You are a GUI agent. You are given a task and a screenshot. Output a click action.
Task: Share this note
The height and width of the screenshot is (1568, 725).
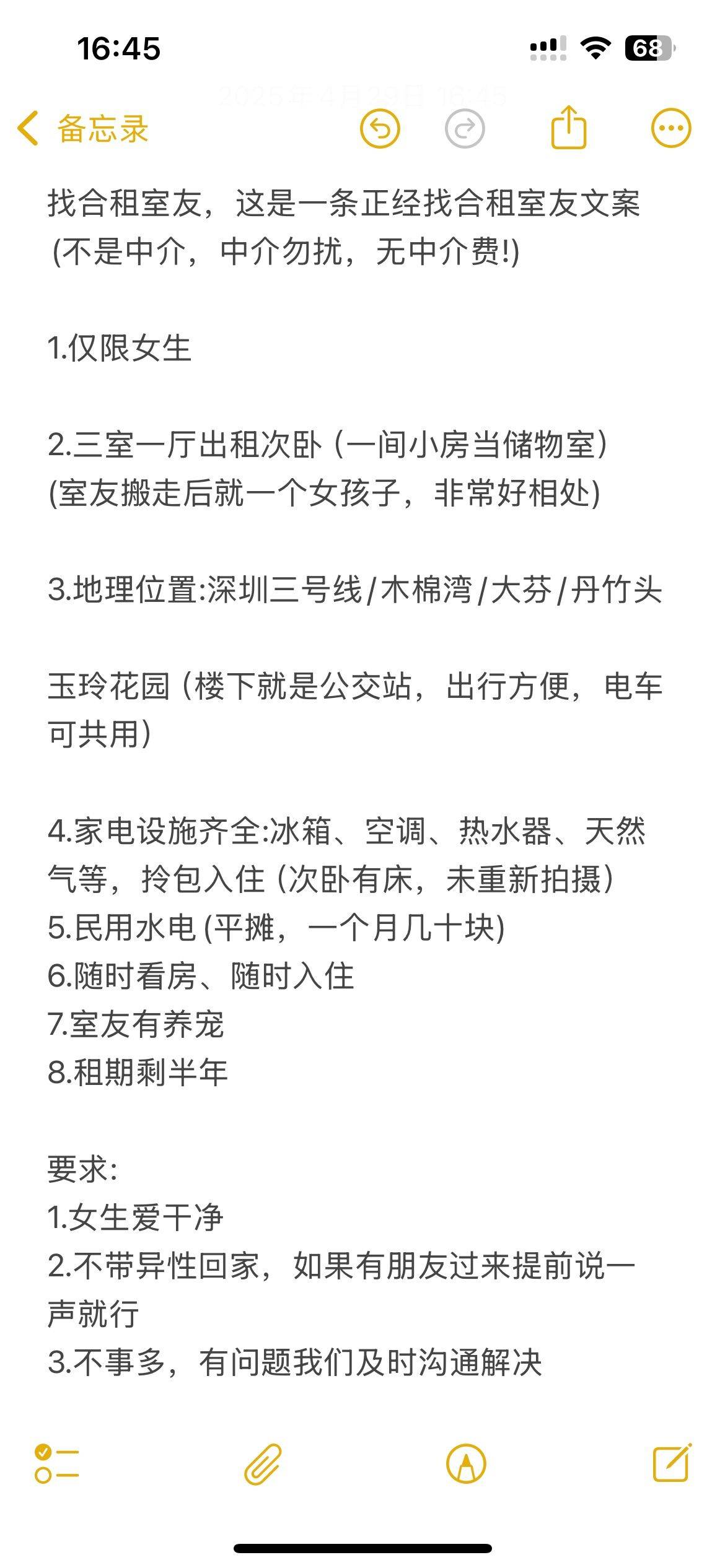tap(568, 127)
